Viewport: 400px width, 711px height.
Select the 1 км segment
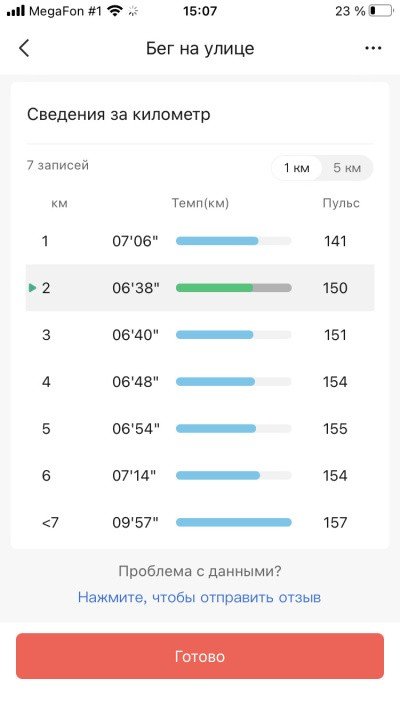click(297, 168)
